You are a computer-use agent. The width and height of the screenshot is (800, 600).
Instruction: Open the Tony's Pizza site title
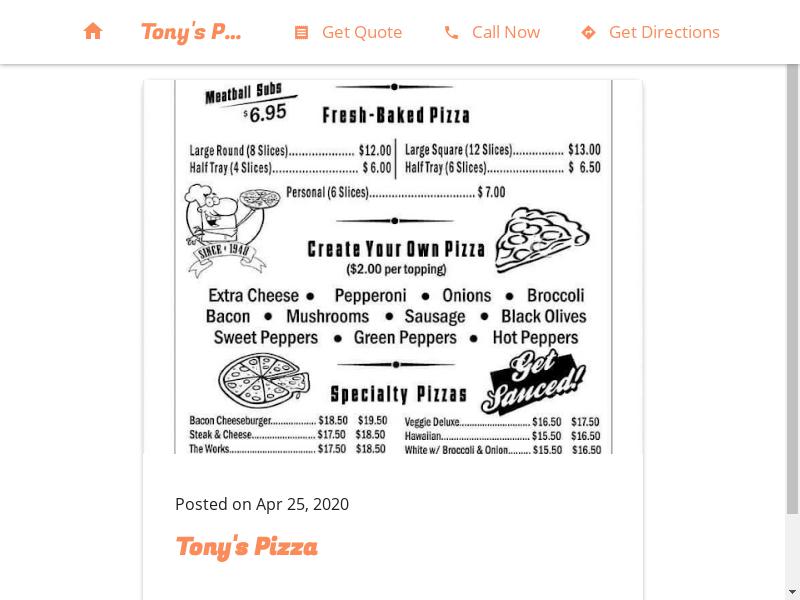click(x=191, y=32)
